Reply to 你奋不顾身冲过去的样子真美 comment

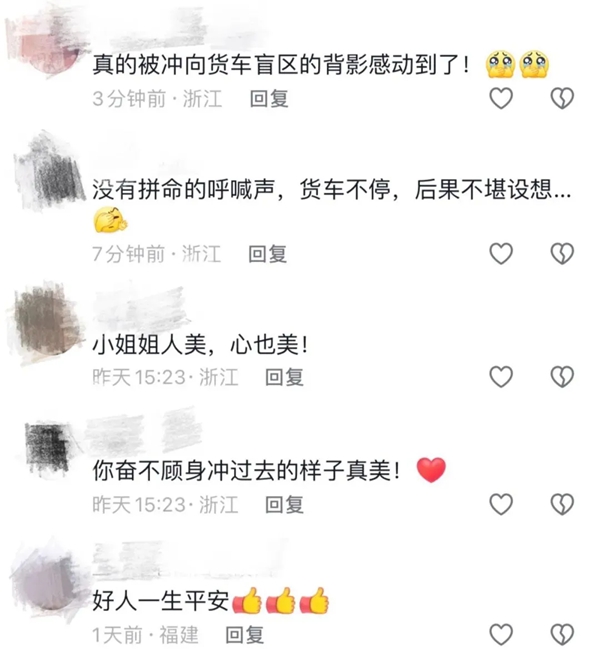(x=284, y=504)
